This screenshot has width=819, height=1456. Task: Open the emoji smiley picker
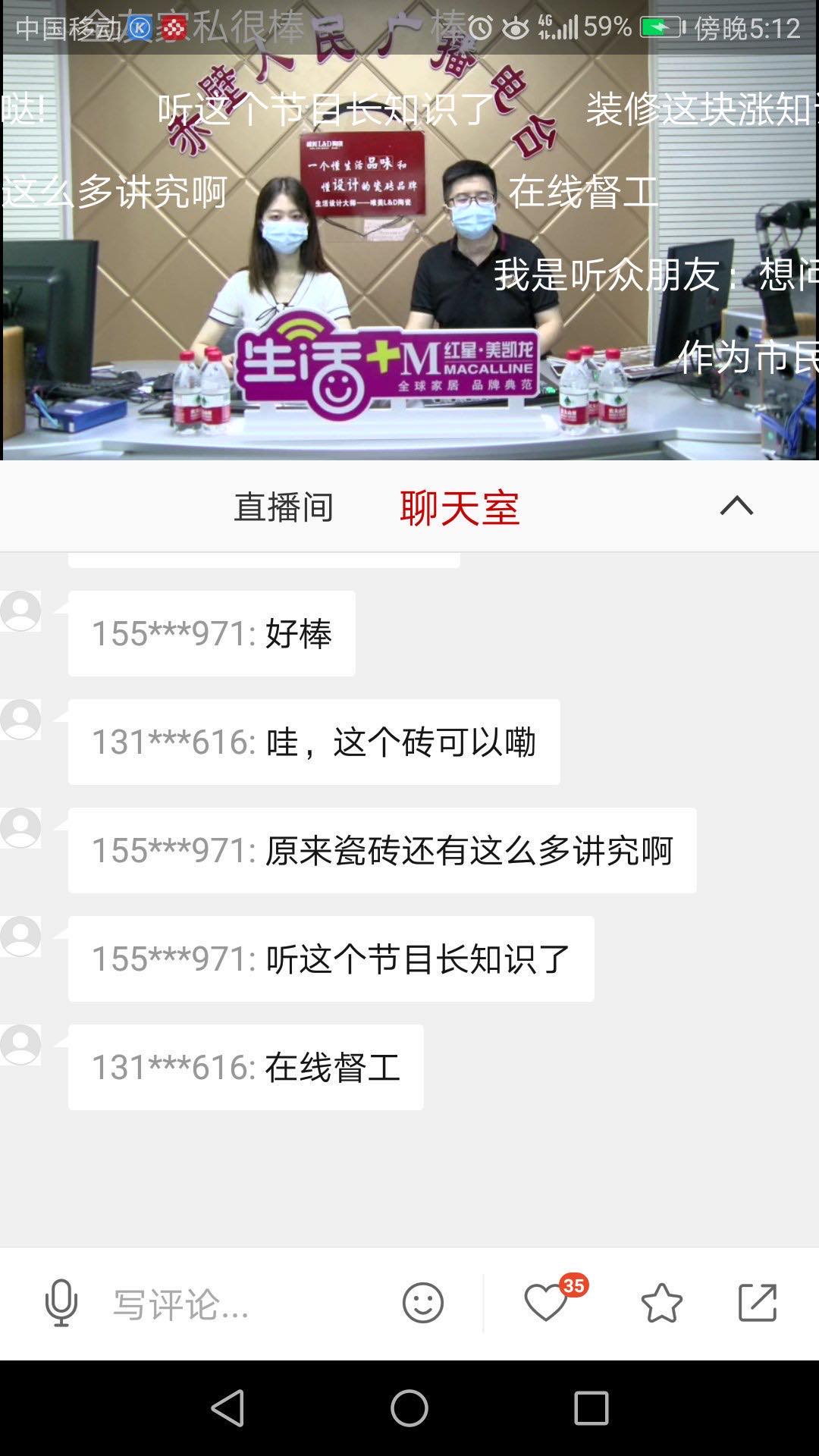point(422,1303)
